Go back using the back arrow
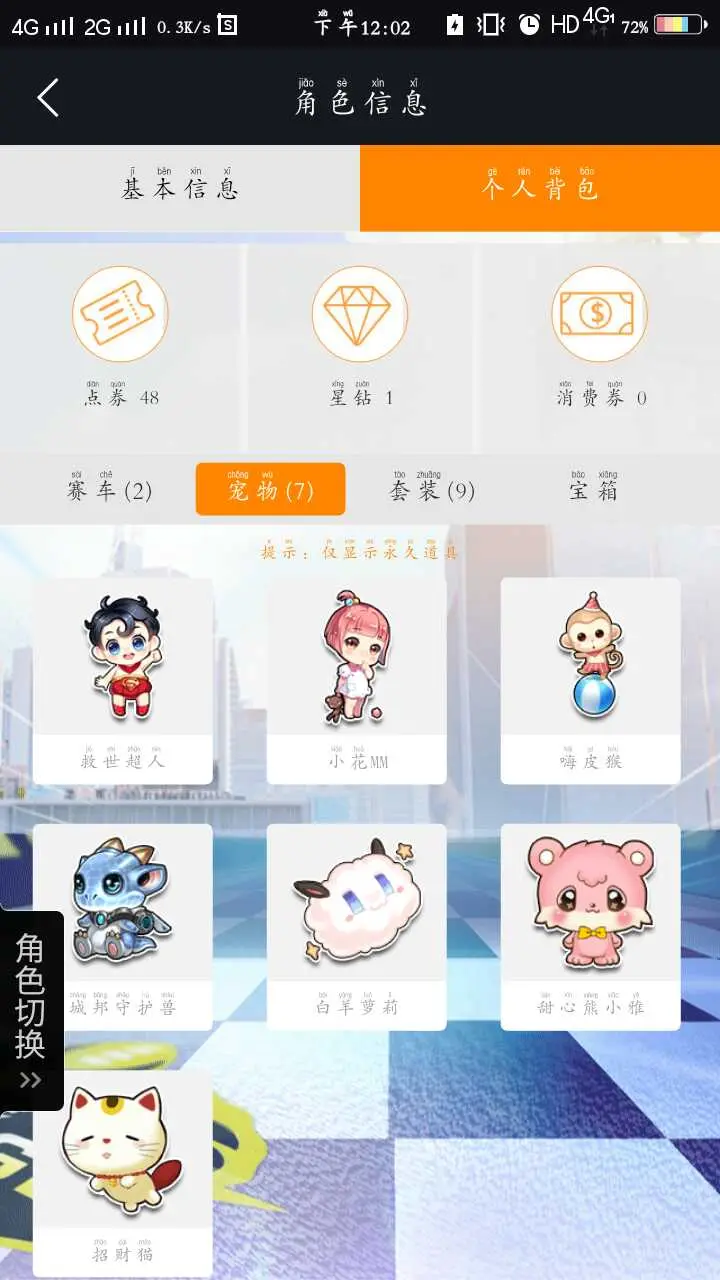The height and width of the screenshot is (1280, 720). pos(48,98)
